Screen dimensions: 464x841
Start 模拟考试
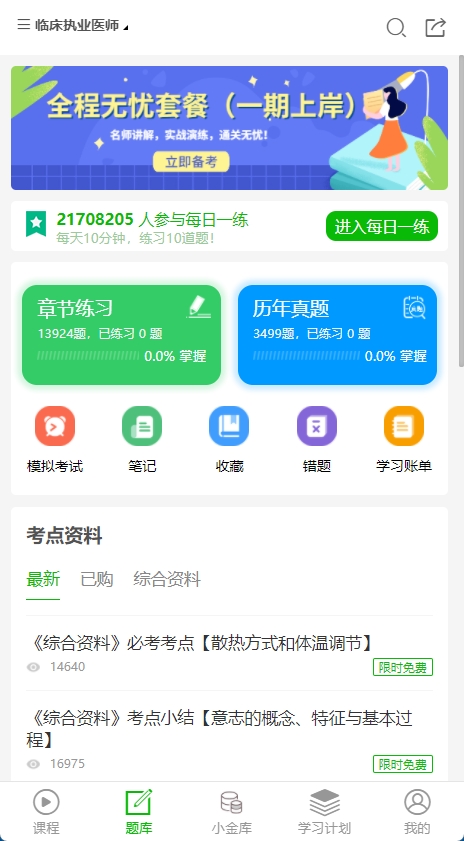[x=55, y=440]
